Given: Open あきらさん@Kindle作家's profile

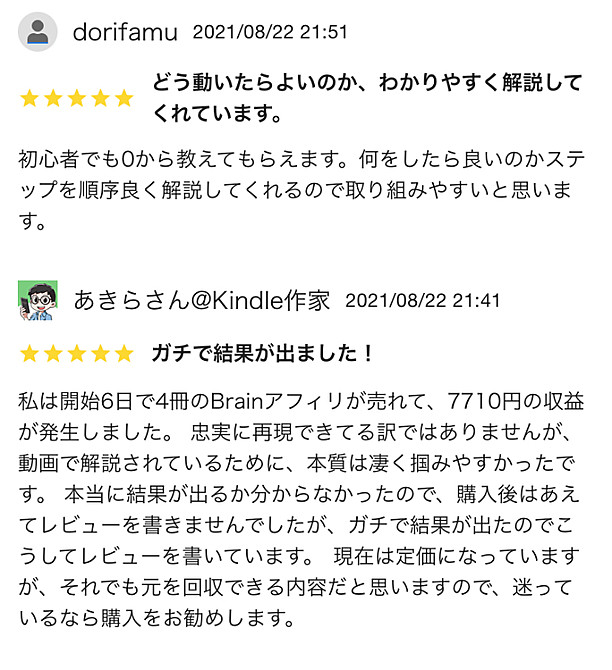Looking at the screenshot, I should tap(201, 300).
